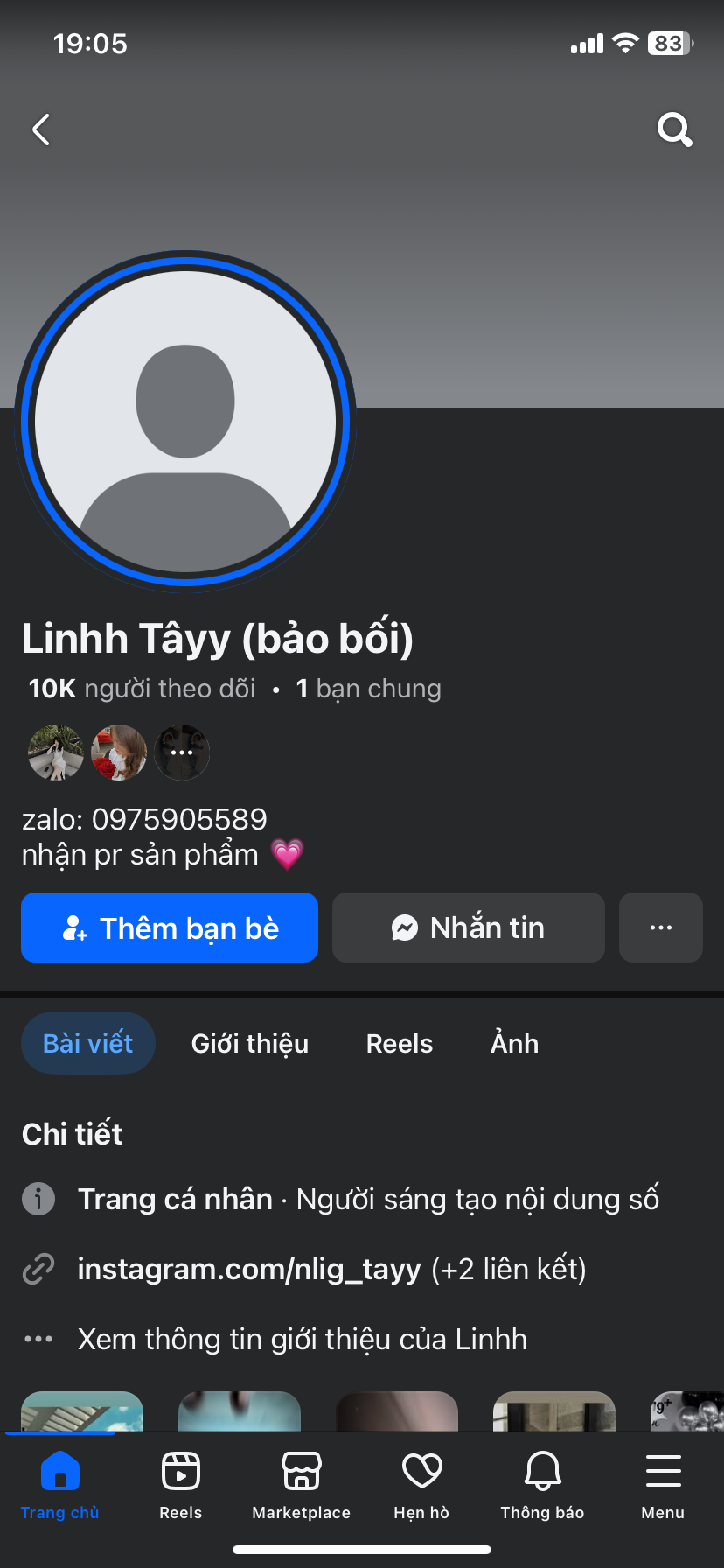Switch to the Giới thiệu tab

250,1043
